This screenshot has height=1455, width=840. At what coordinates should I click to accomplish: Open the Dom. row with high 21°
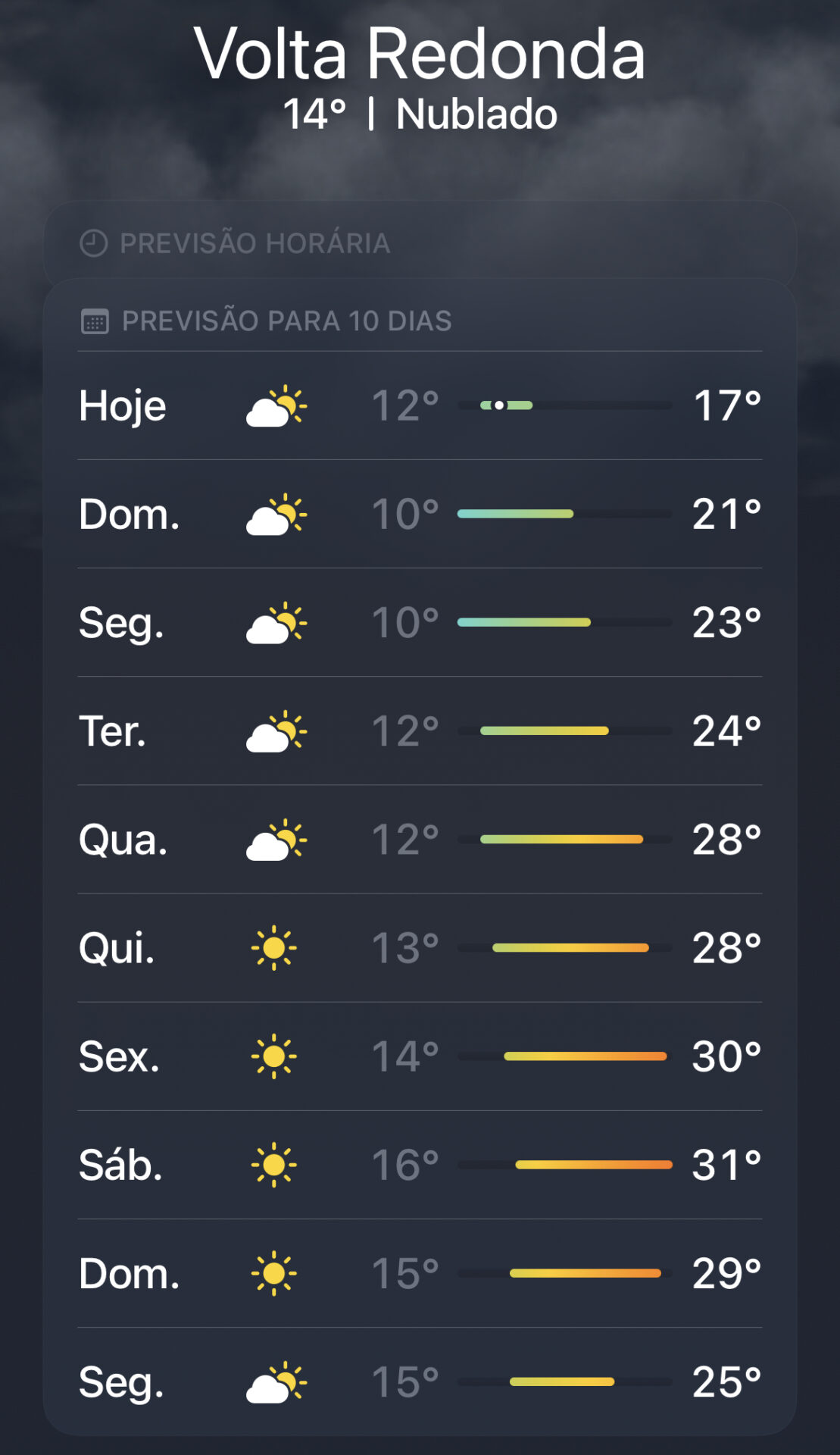(x=419, y=514)
